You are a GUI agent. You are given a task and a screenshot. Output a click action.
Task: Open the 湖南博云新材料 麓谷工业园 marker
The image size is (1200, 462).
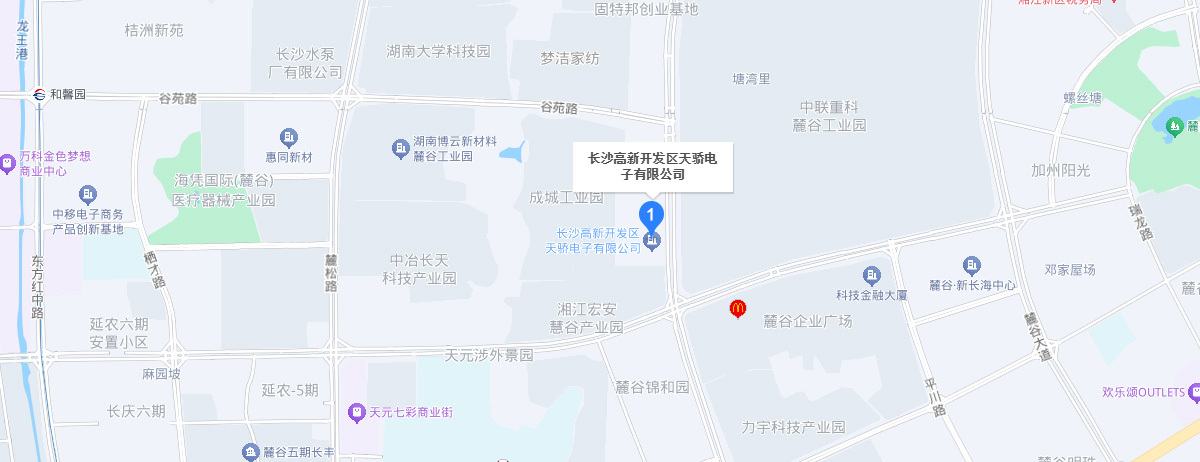(x=400, y=149)
